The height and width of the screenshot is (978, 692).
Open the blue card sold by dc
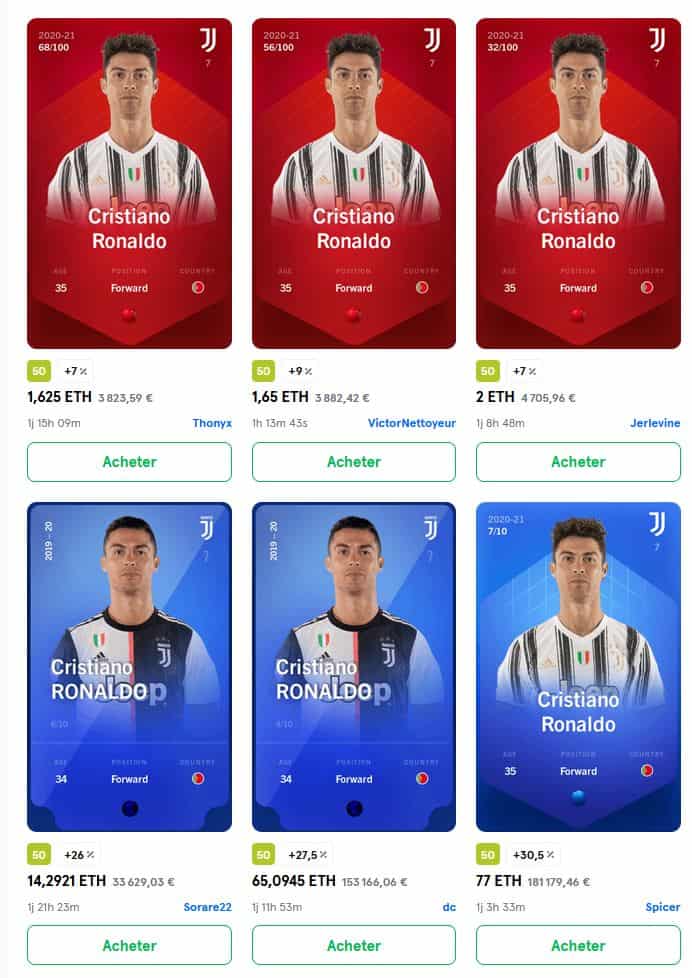[354, 667]
